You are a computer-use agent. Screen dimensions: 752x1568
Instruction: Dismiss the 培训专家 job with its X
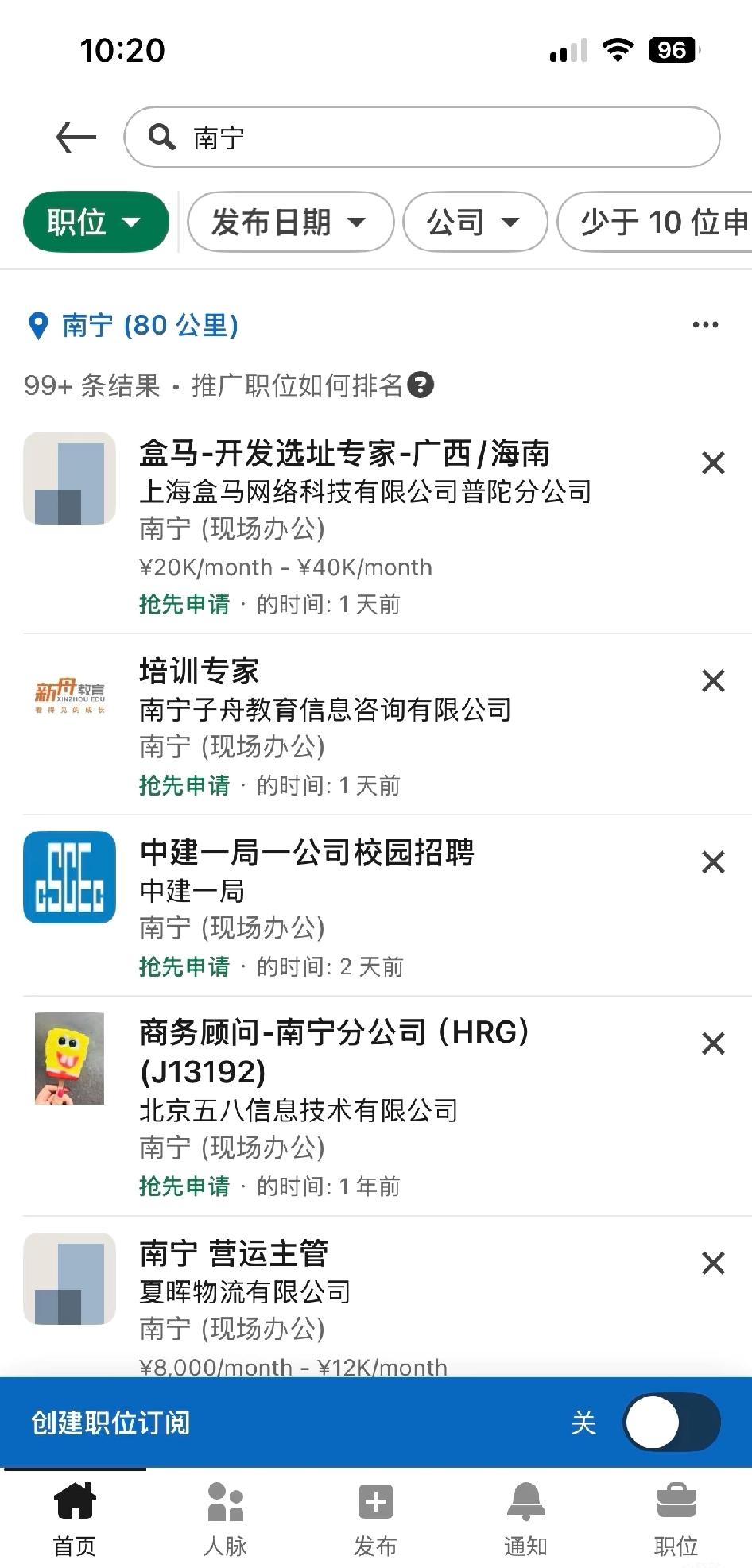(x=713, y=680)
